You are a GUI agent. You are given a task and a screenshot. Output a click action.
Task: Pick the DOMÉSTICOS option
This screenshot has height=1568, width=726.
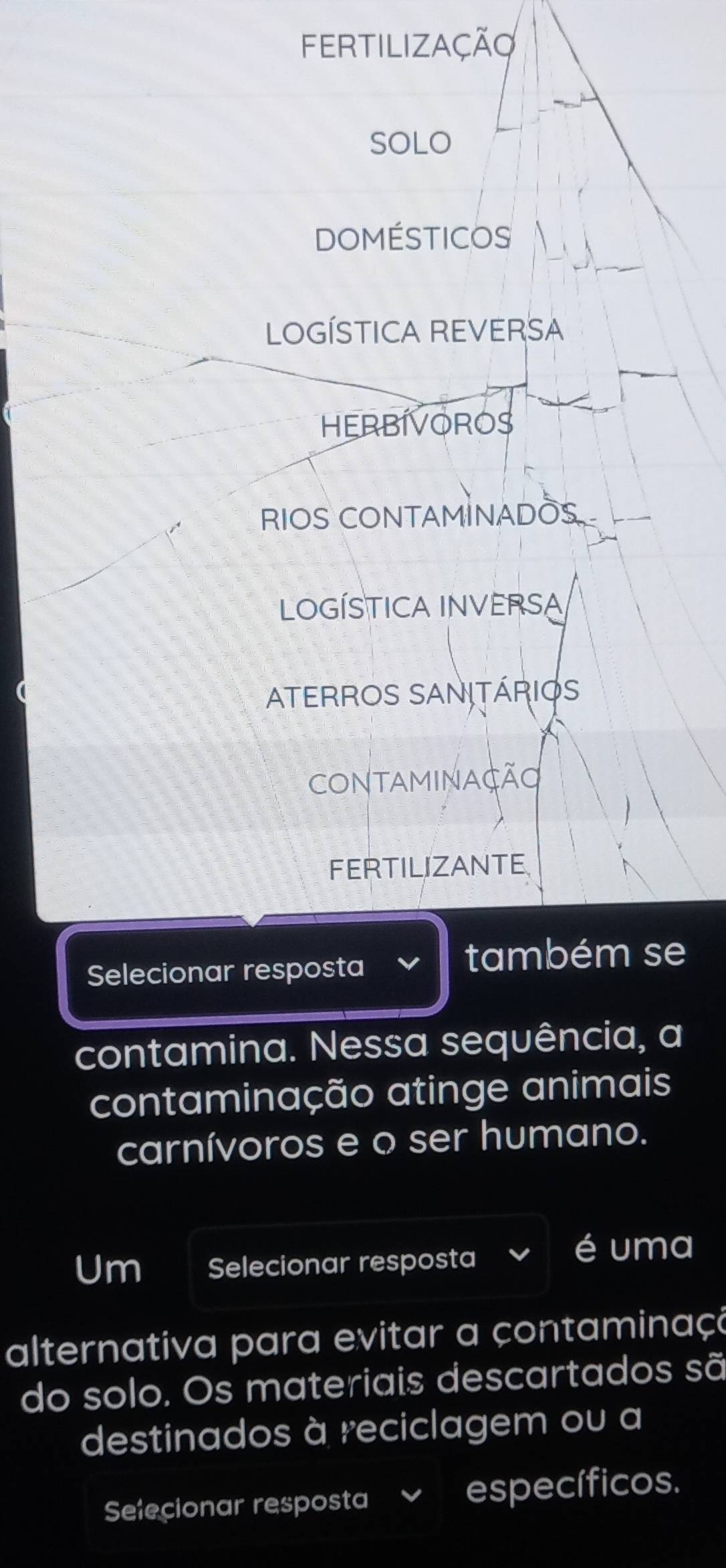point(412,239)
